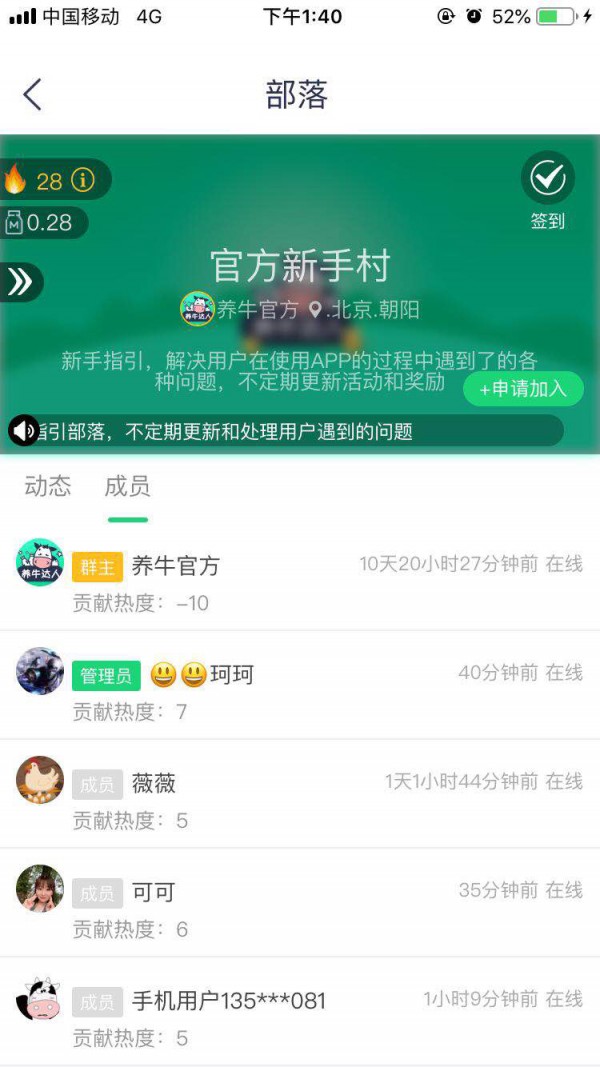Screen dimensions: 600x1067
Task: Go back using the arrow icon
Action: coord(33,95)
